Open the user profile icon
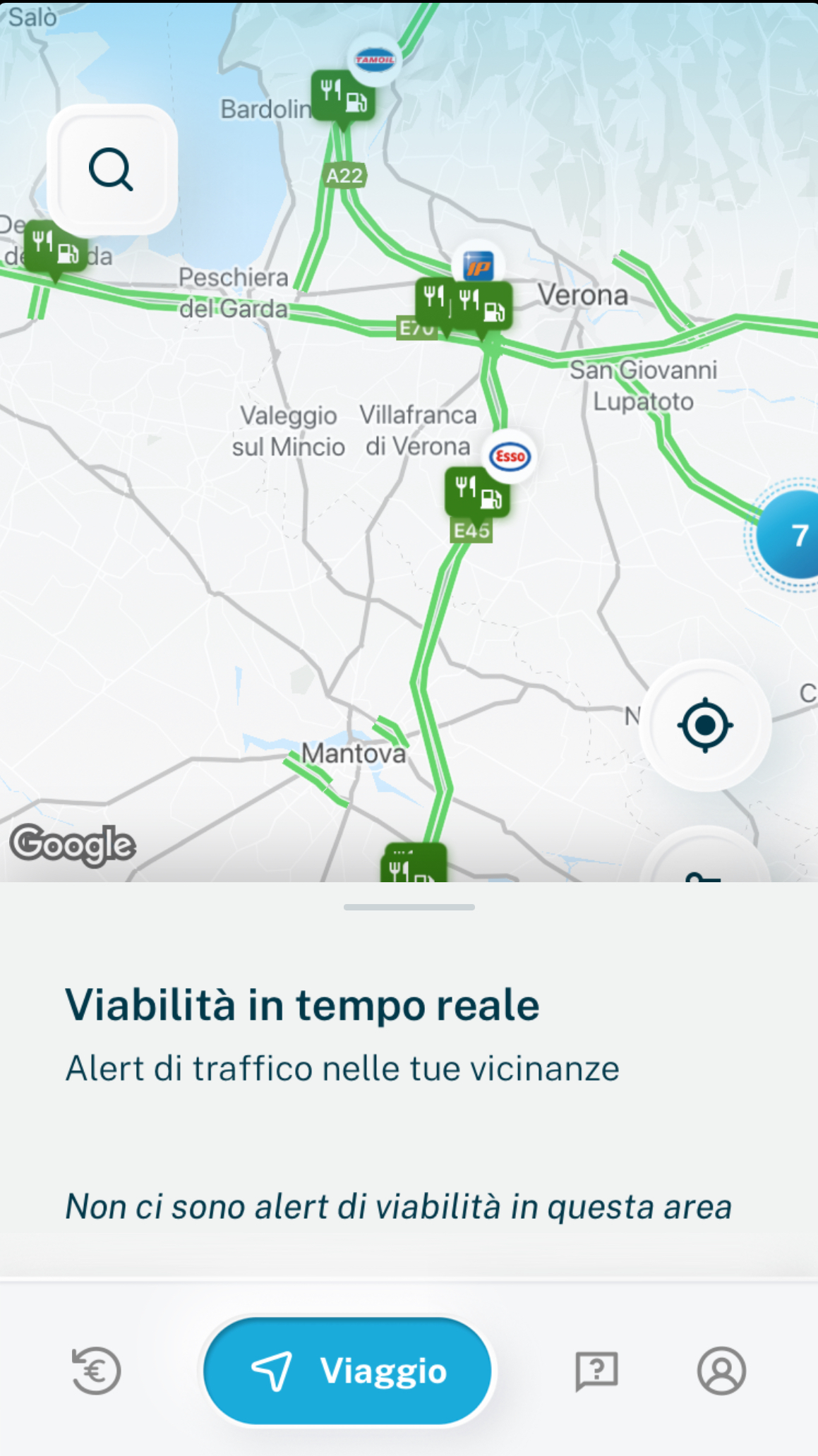This screenshot has width=818, height=1456. tap(721, 1371)
